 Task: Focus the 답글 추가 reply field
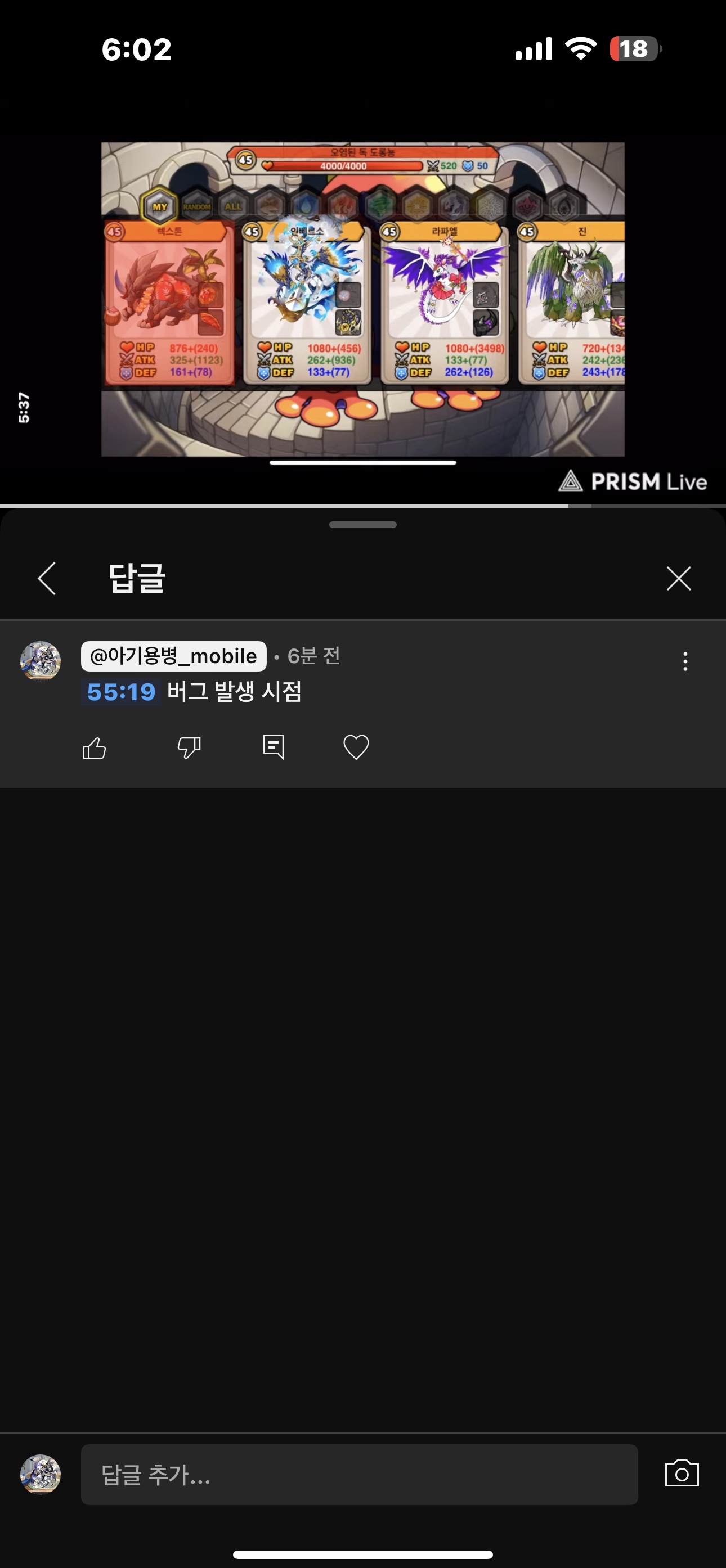click(360, 1474)
